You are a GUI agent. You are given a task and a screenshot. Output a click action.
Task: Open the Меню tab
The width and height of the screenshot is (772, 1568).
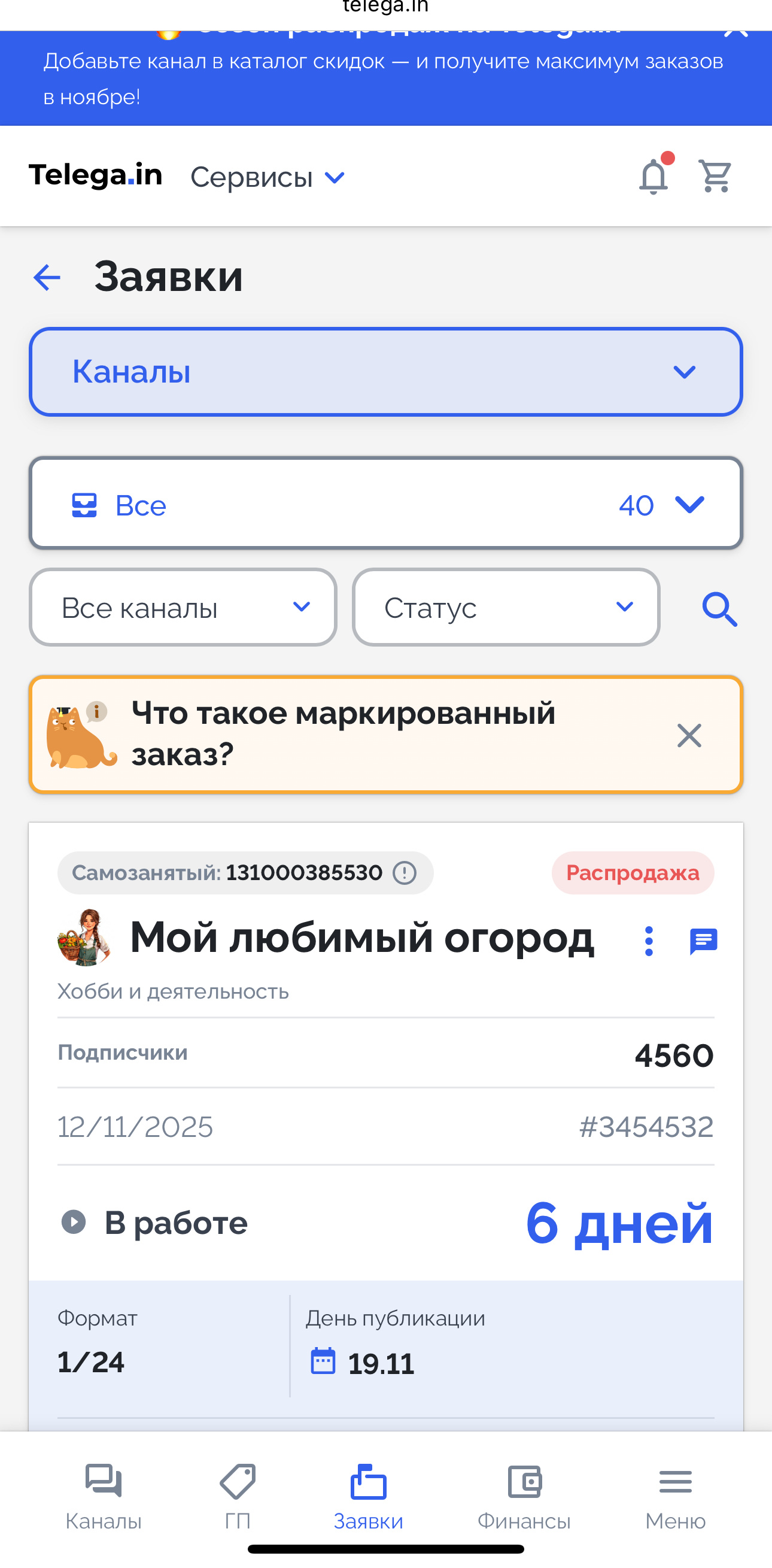(674, 1496)
